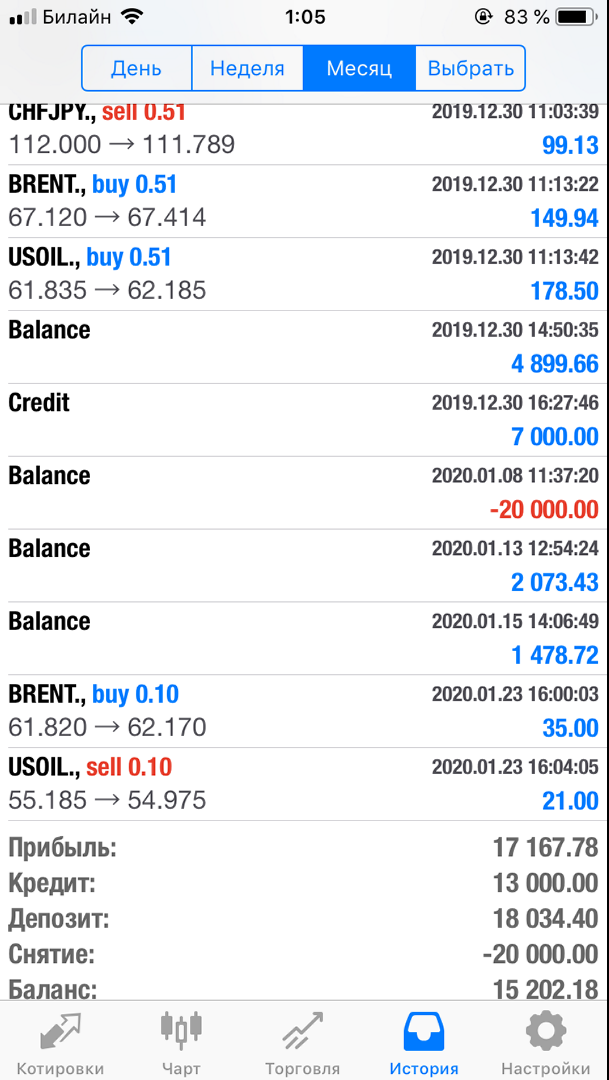The height and width of the screenshot is (1080, 609).
Task: Select the Неделя period segment
Action: pos(247,68)
